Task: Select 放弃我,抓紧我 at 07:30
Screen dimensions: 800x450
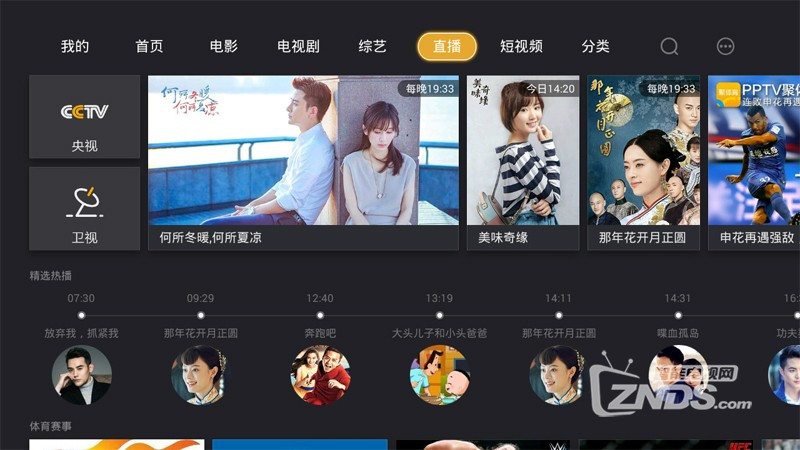Action: (81, 375)
